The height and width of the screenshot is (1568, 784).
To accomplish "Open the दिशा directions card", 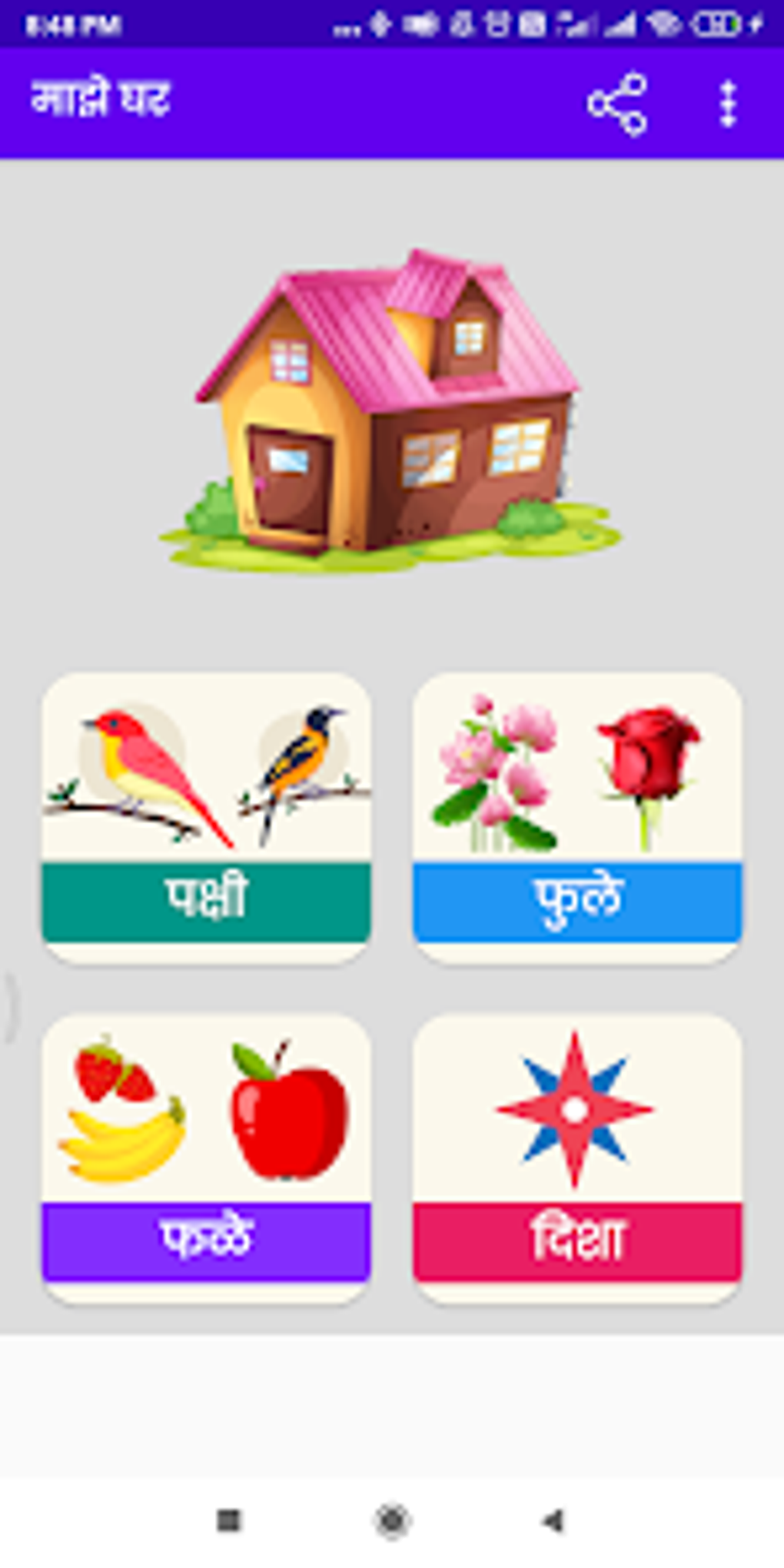I will coord(577,1158).
